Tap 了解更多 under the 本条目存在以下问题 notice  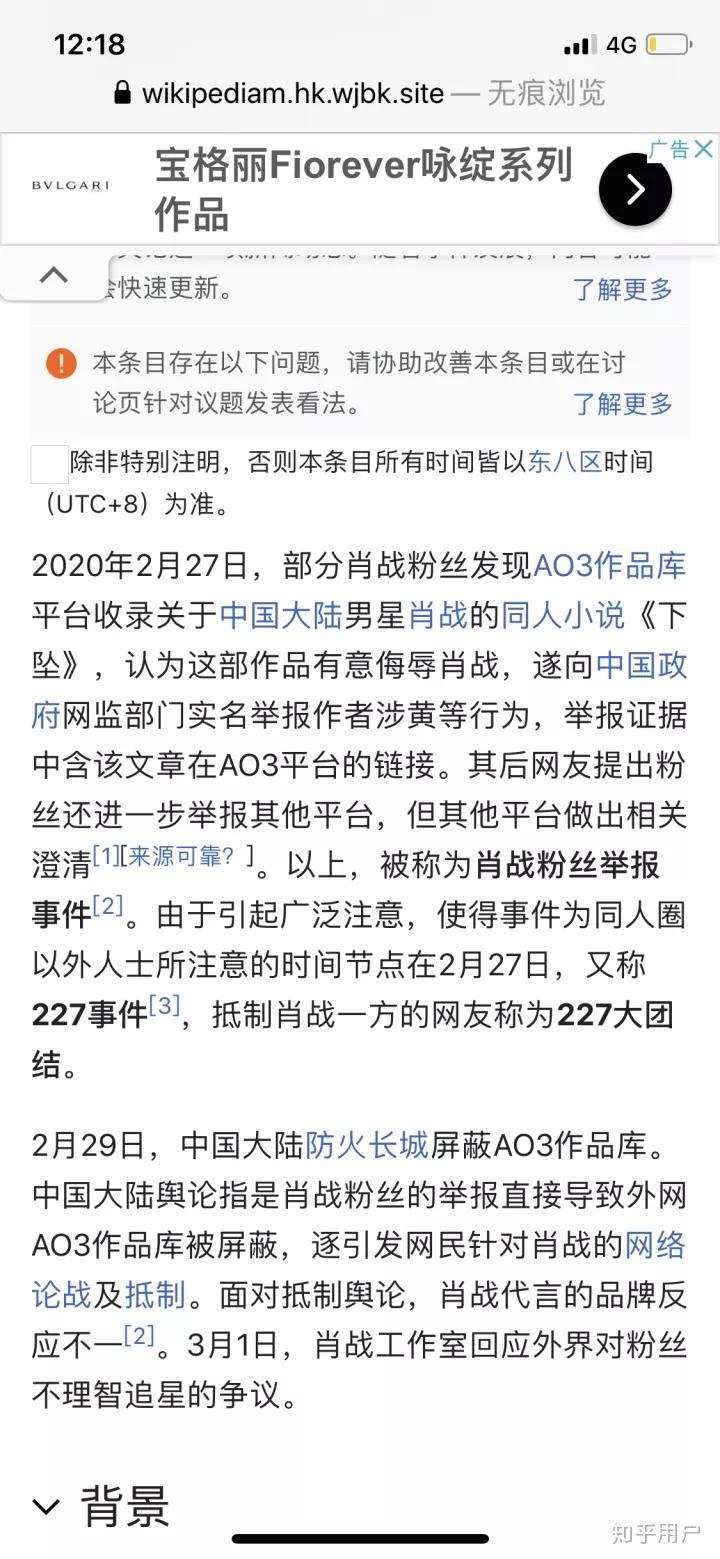(x=622, y=404)
